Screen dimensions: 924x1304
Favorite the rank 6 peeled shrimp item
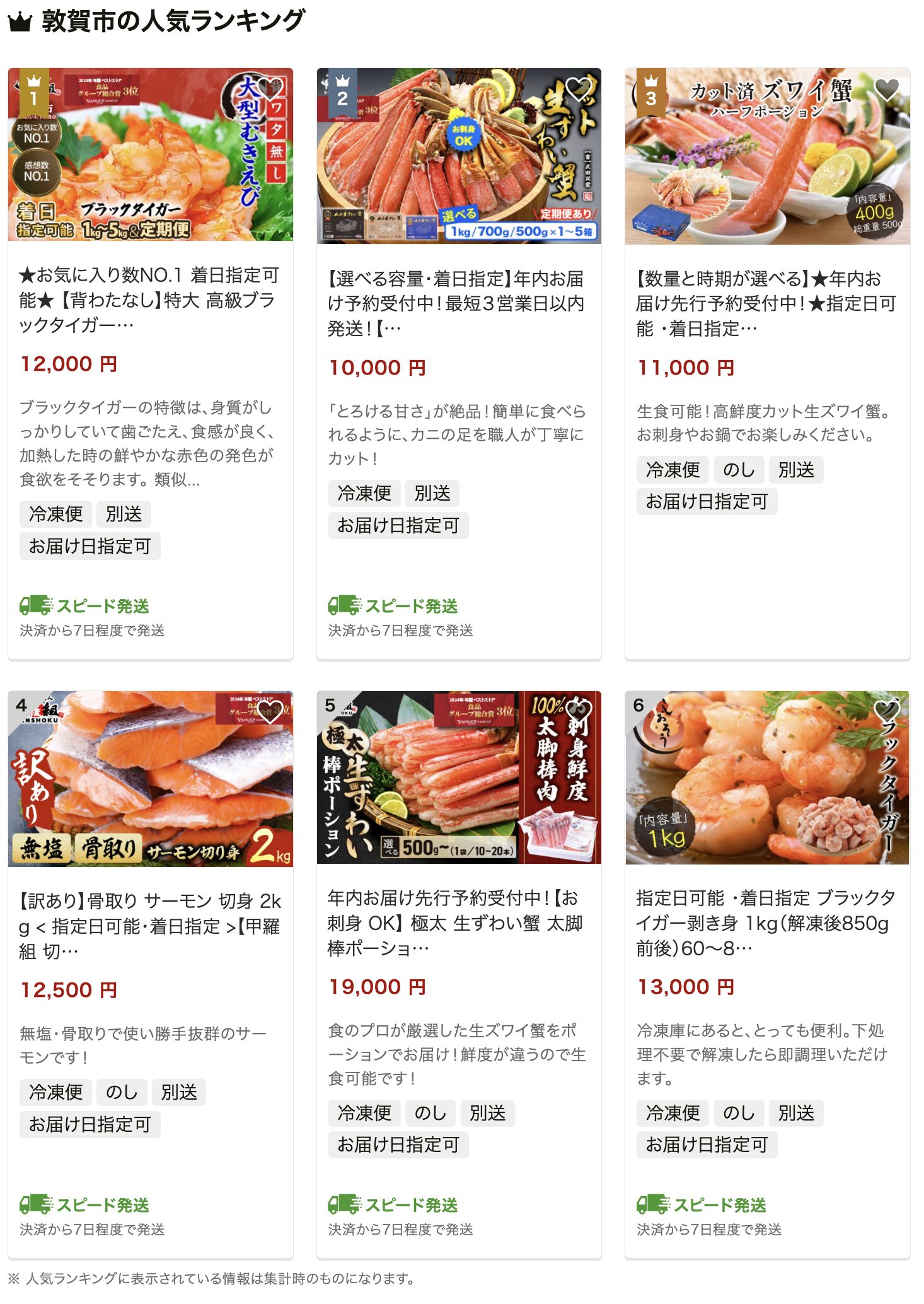pos(887,711)
